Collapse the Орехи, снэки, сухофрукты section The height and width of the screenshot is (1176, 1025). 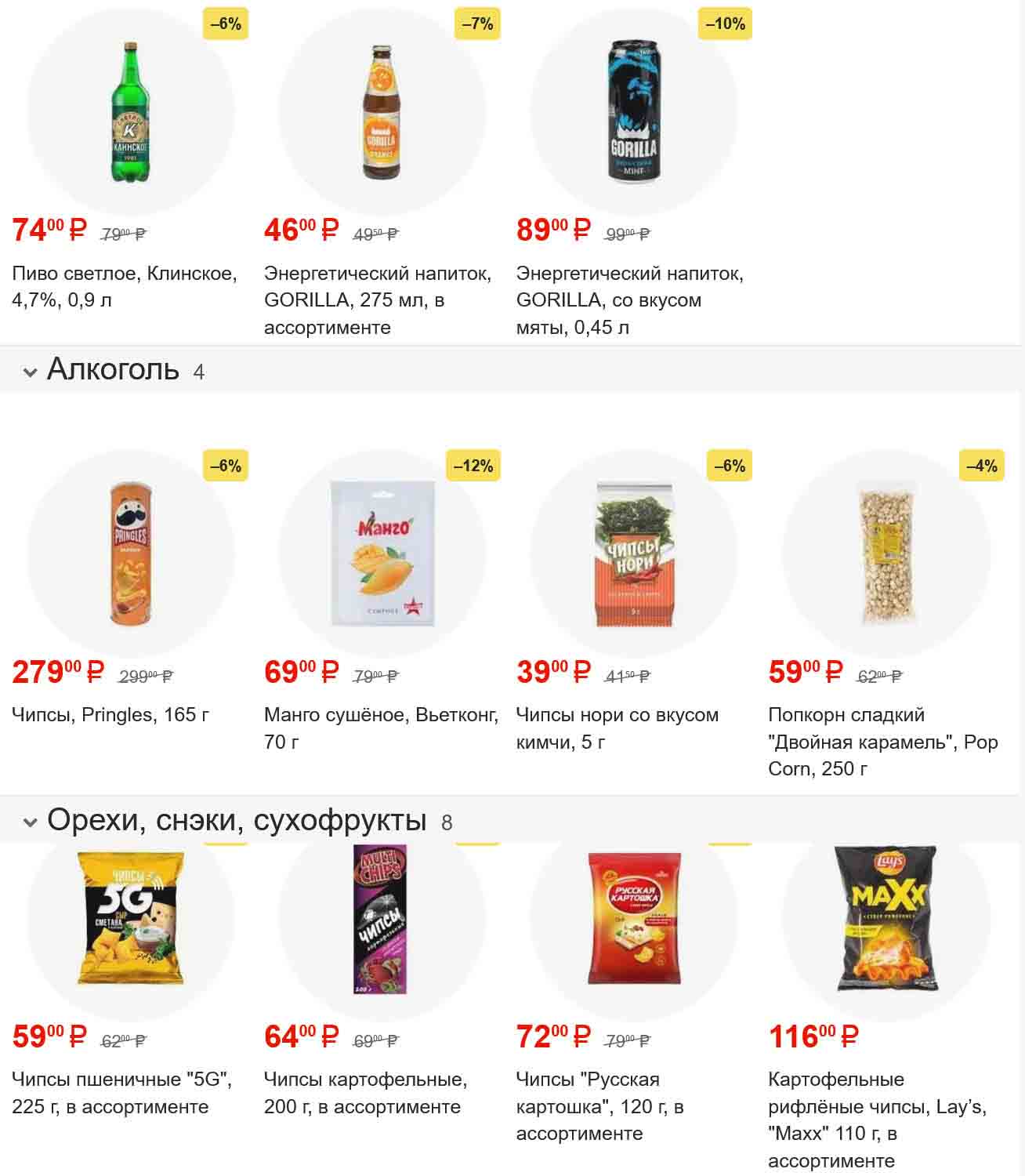point(31,822)
